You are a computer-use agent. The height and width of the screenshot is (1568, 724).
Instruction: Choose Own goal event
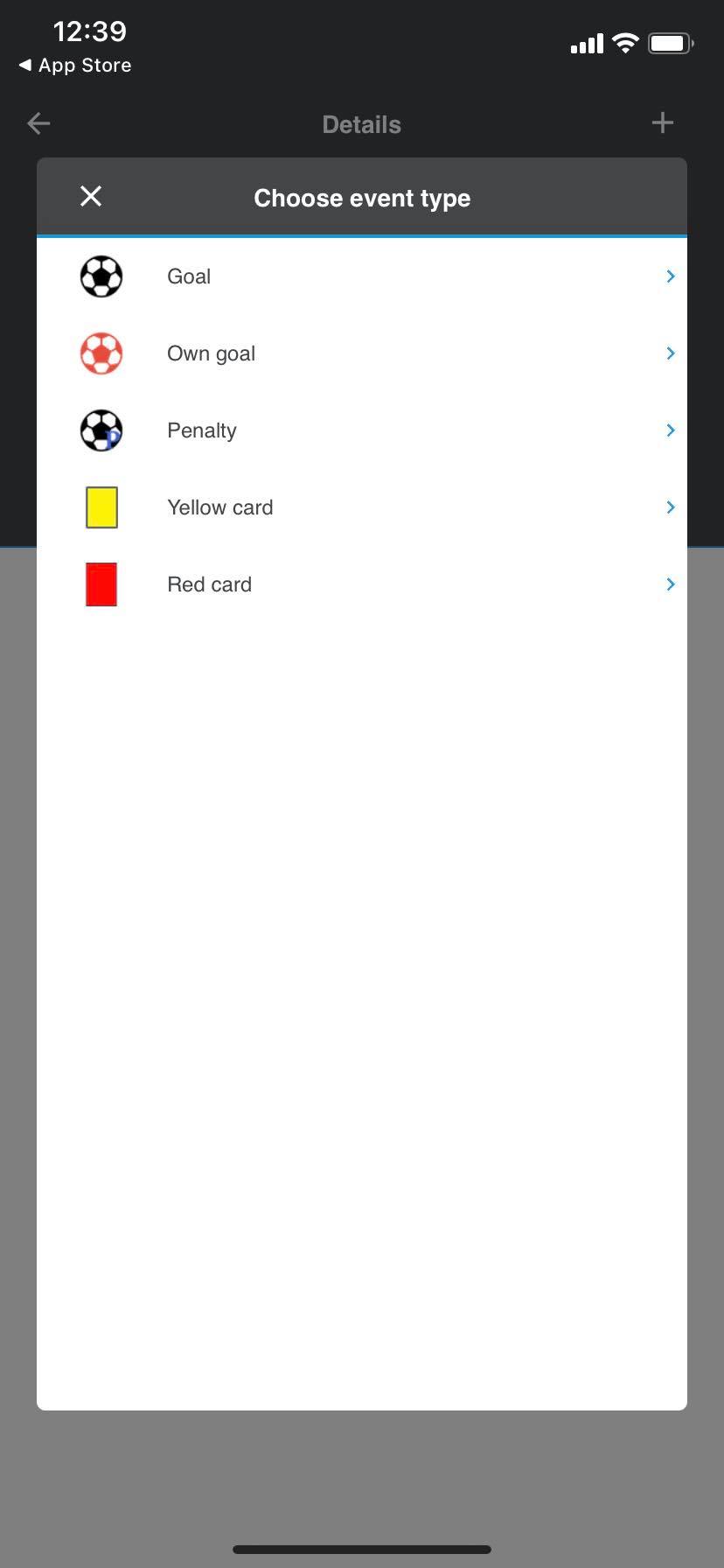(362, 353)
